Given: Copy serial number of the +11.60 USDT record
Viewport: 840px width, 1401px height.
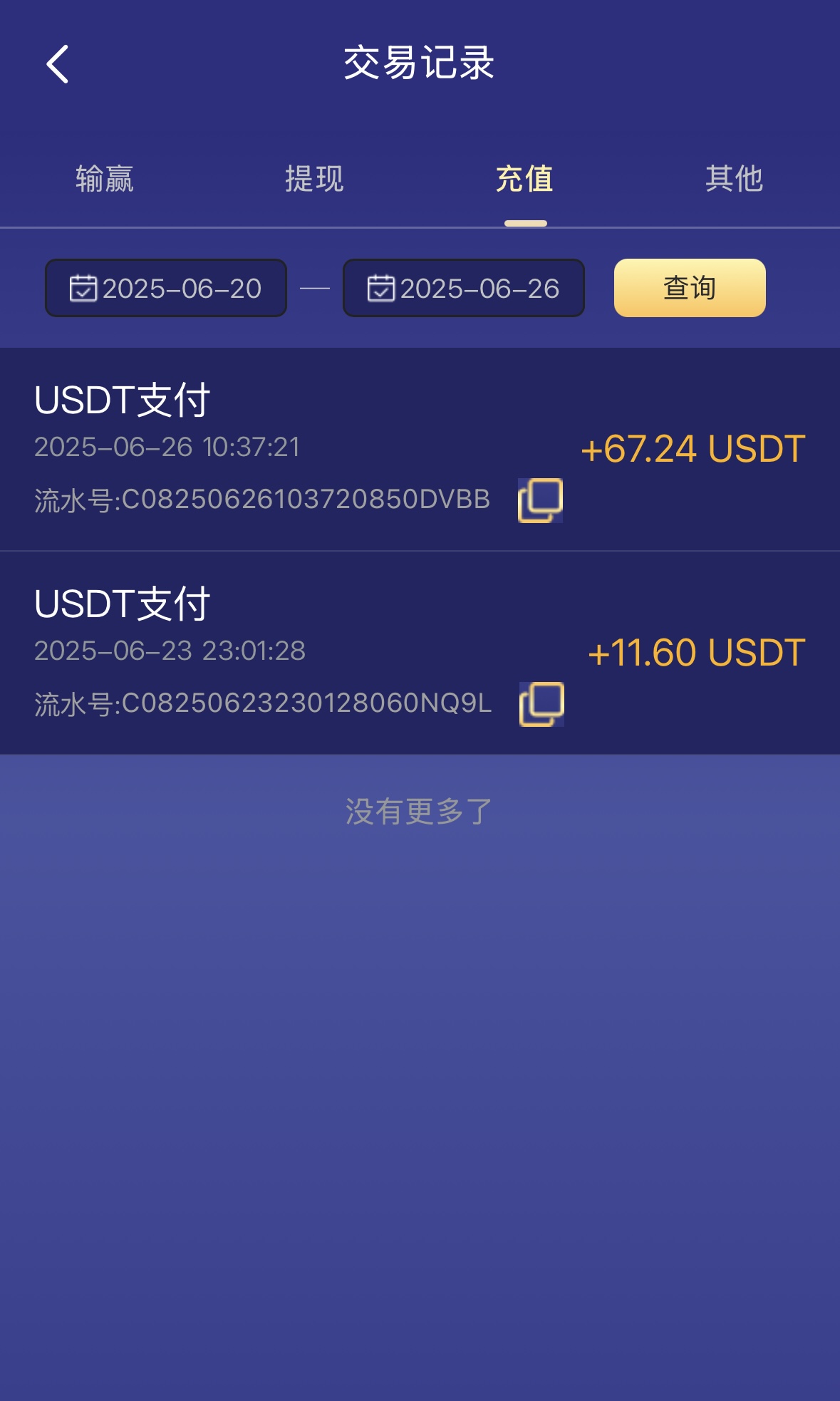Looking at the screenshot, I should click(x=541, y=704).
